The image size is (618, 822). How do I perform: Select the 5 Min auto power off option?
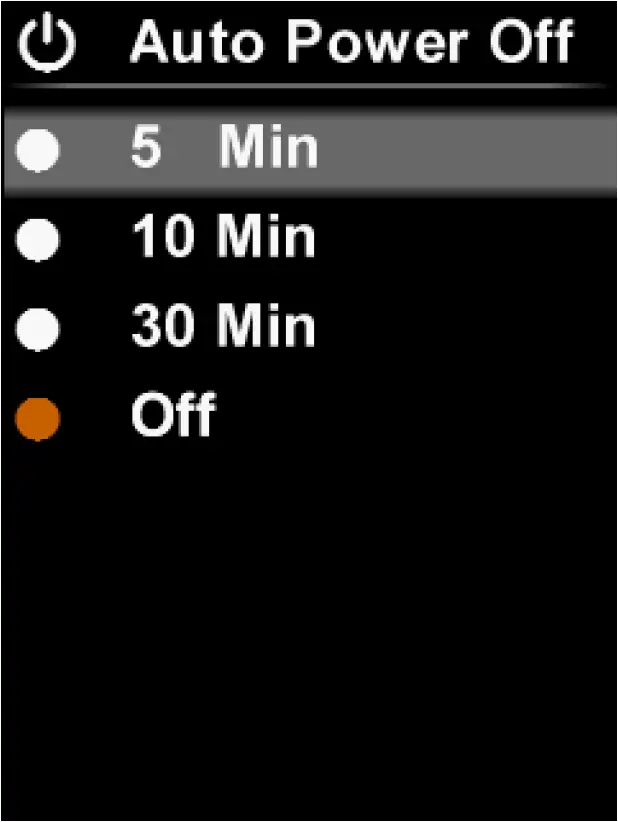coord(224,150)
